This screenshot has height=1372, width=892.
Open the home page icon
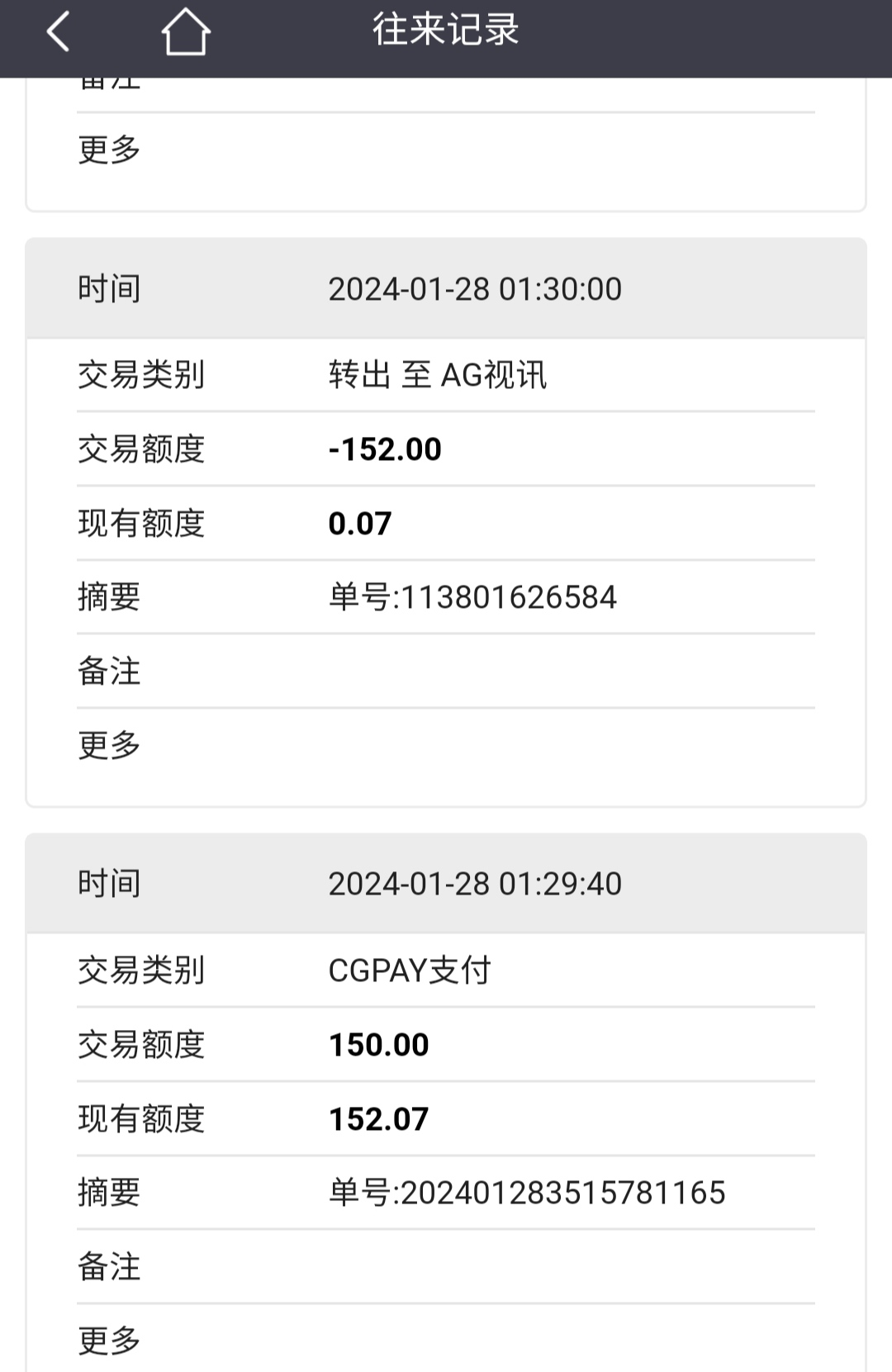(185, 32)
